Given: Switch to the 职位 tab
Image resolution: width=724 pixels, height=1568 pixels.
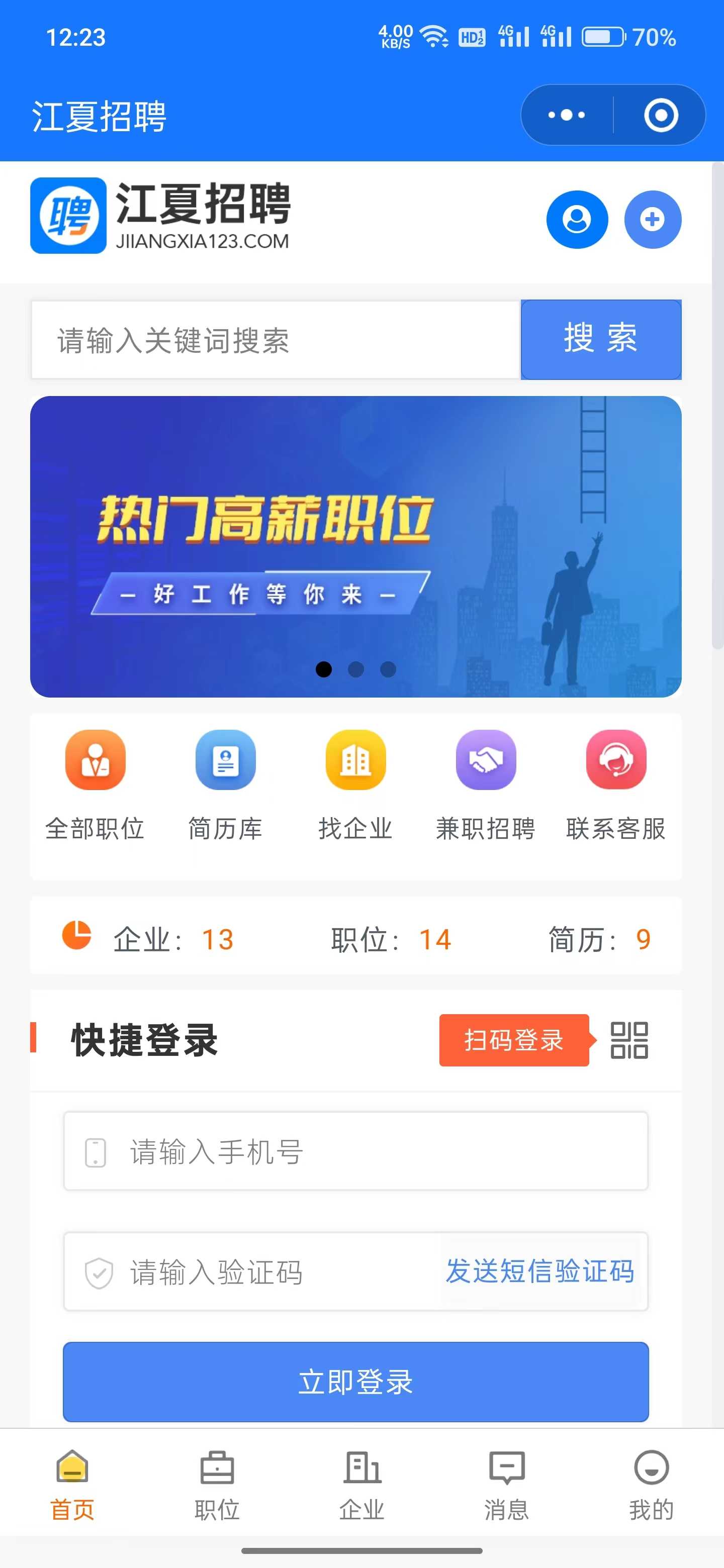Looking at the screenshot, I should pyautogui.click(x=217, y=1485).
